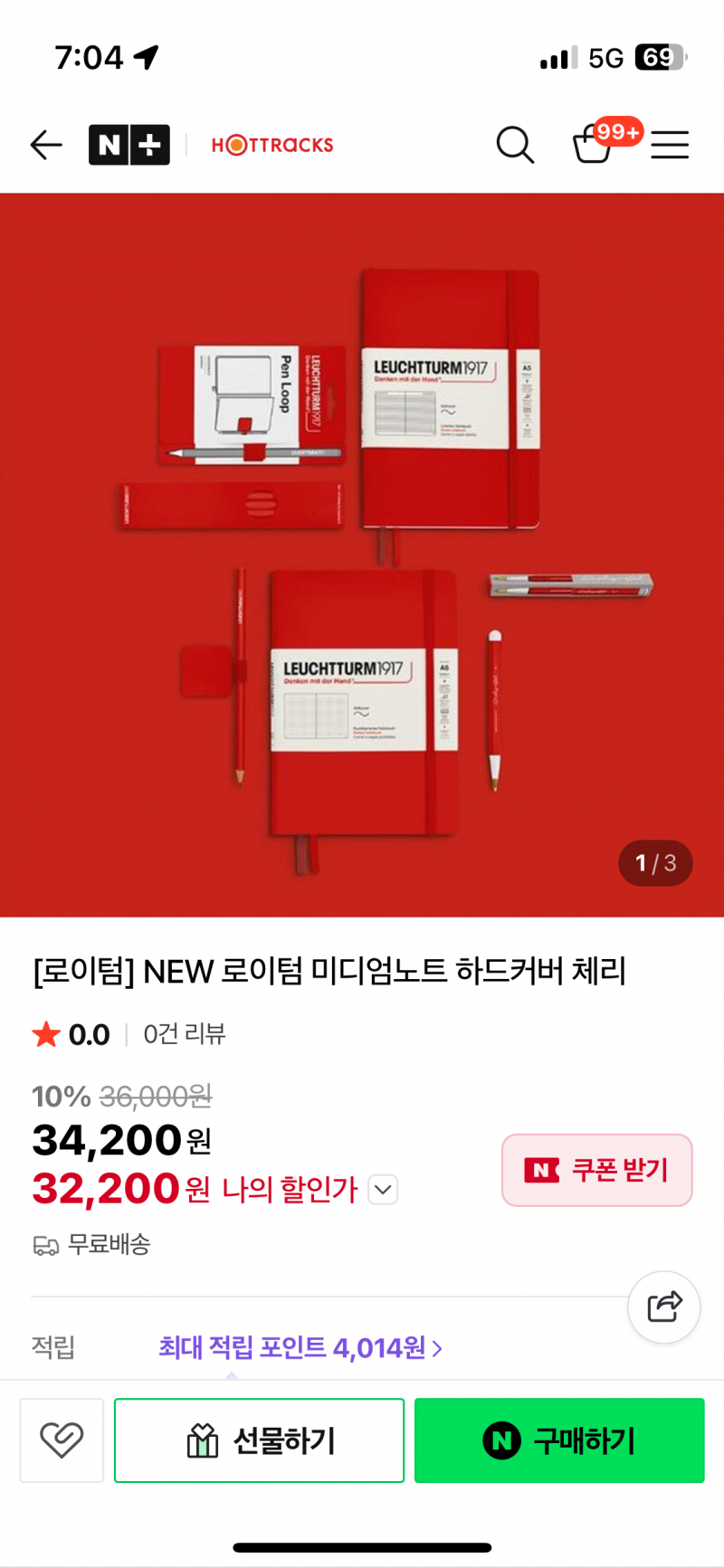The height and width of the screenshot is (1568, 724).
Task: Tap the product title text
Action: (x=330, y=970)
